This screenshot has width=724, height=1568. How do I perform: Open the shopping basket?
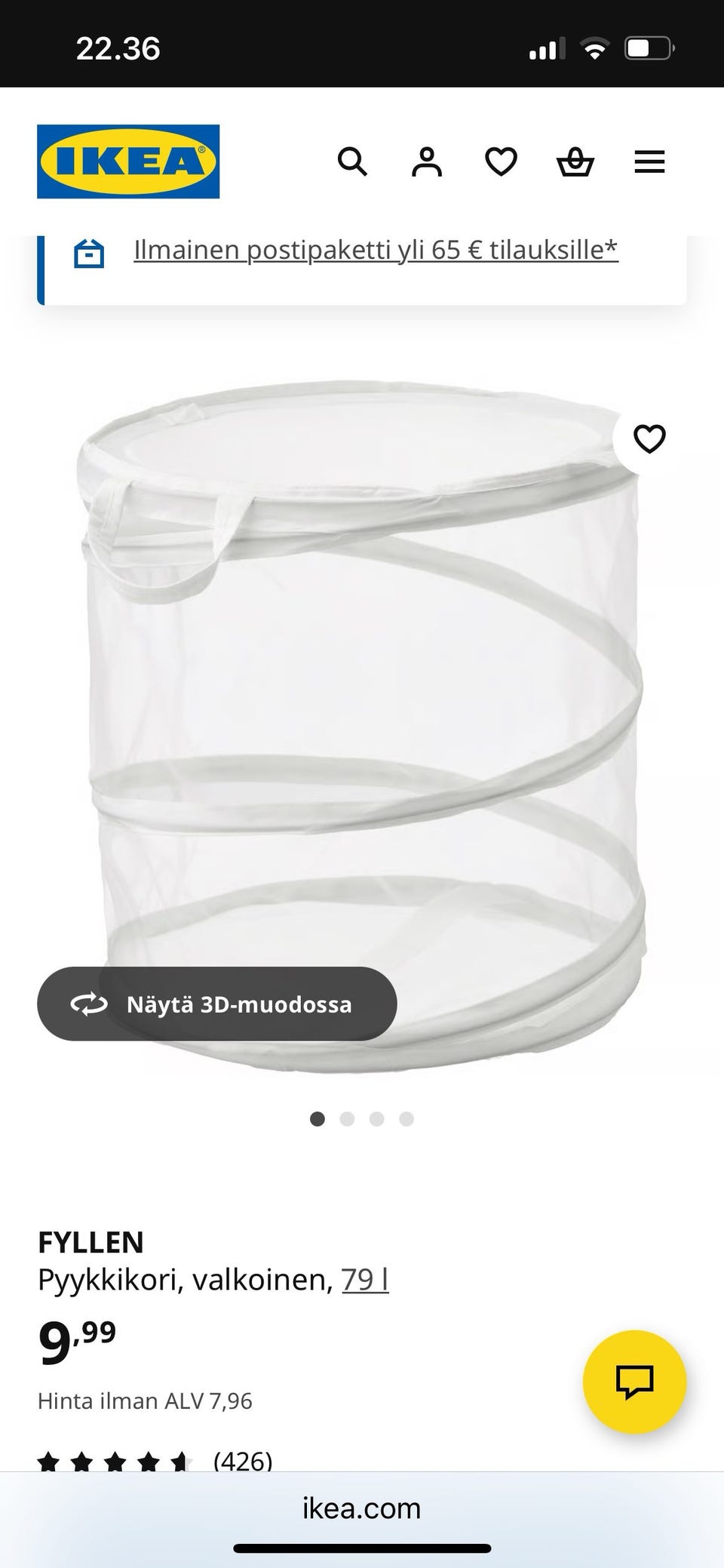[x=575, y=161]
